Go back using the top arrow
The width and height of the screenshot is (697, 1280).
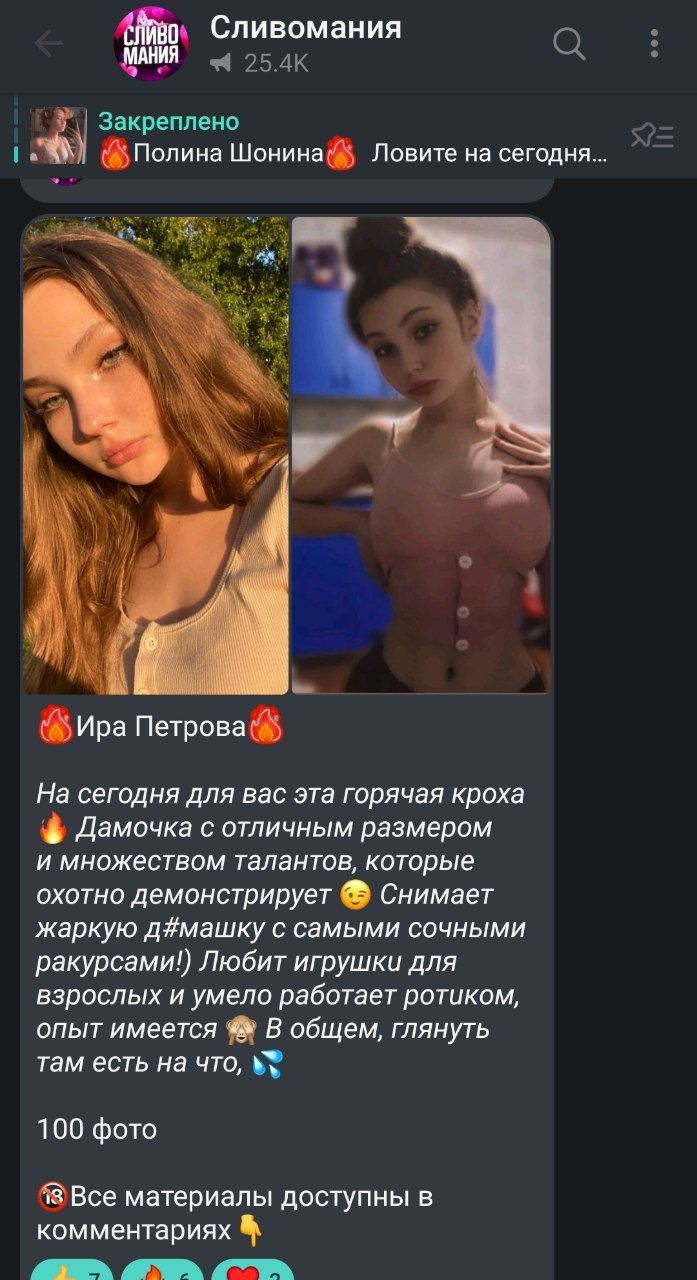tap(48, 43)
